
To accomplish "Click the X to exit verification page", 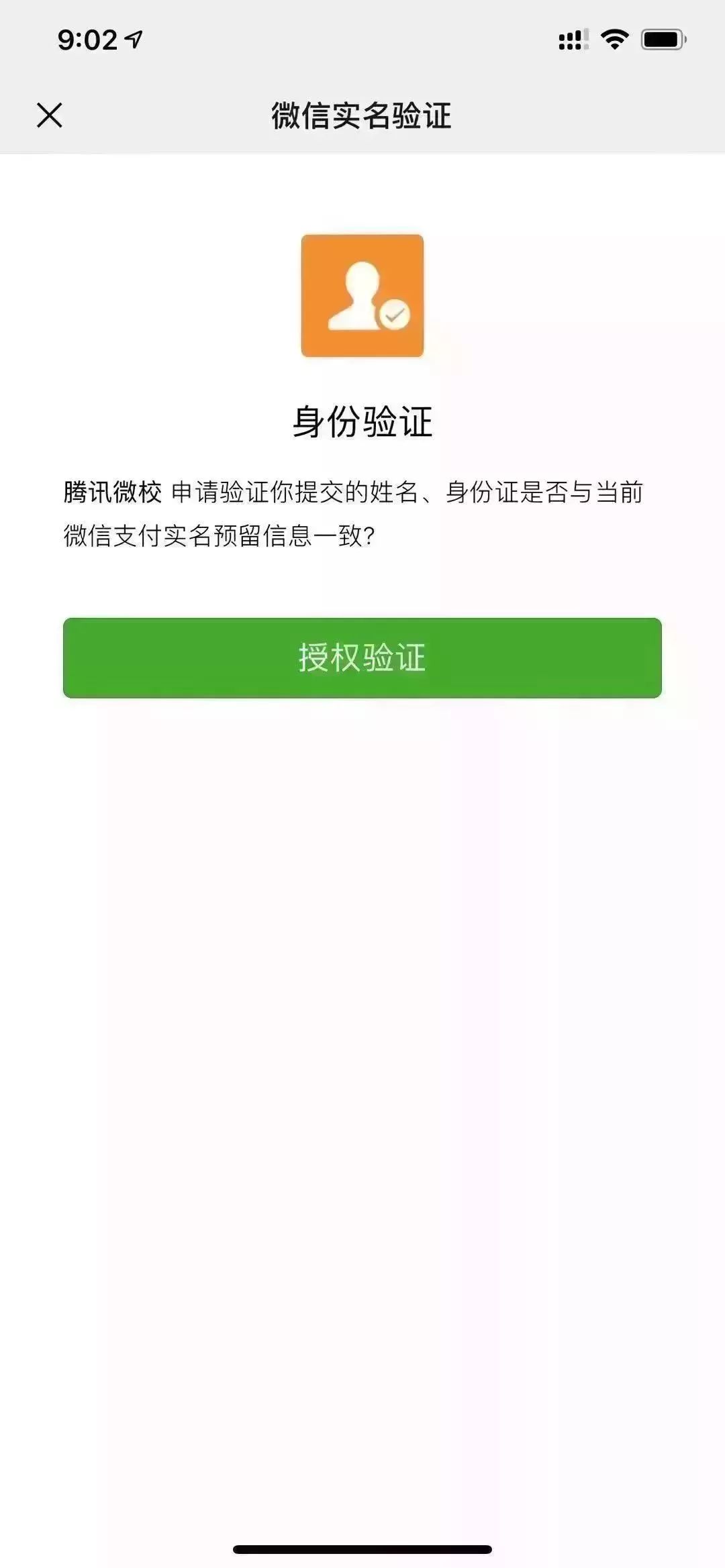I will coord(50,115).
